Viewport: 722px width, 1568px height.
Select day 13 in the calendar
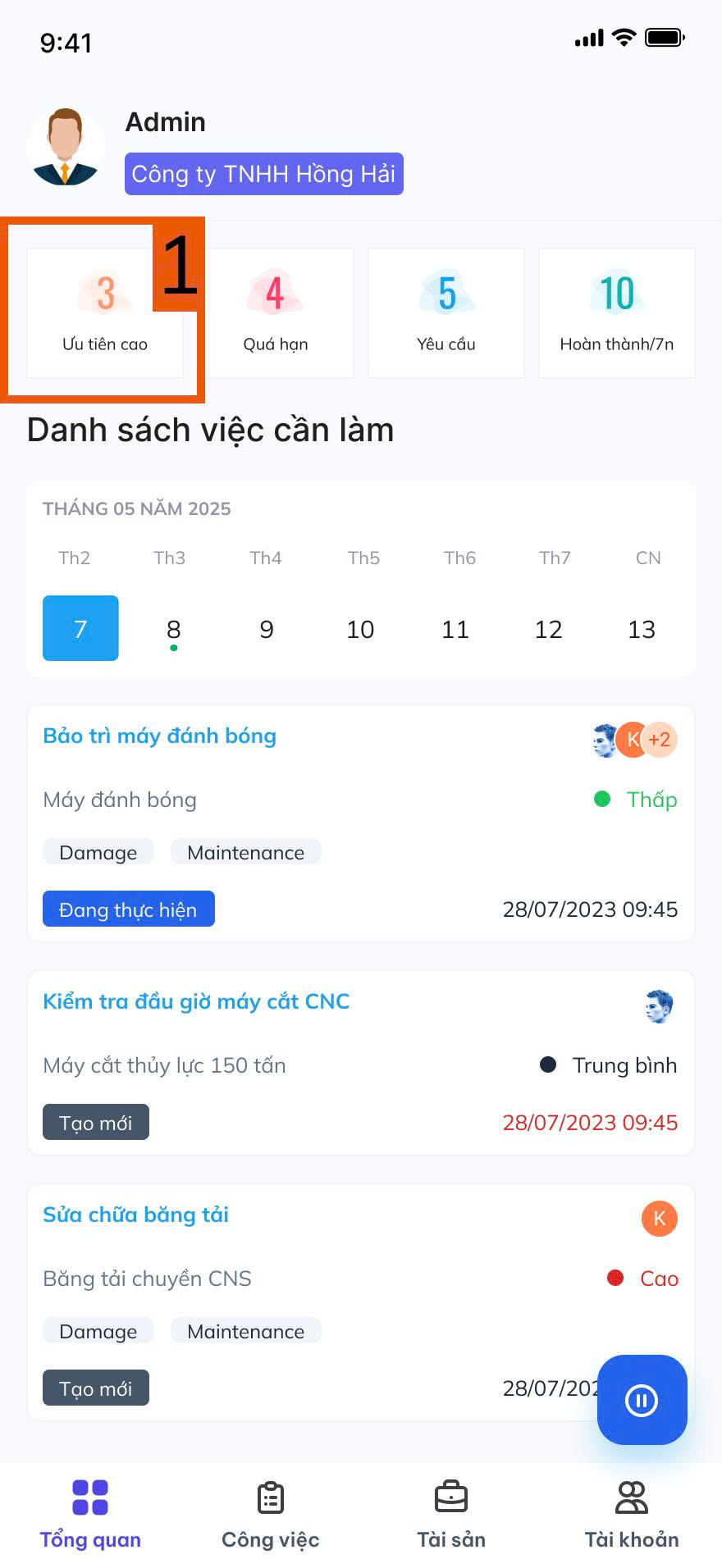tap(642, 629)
